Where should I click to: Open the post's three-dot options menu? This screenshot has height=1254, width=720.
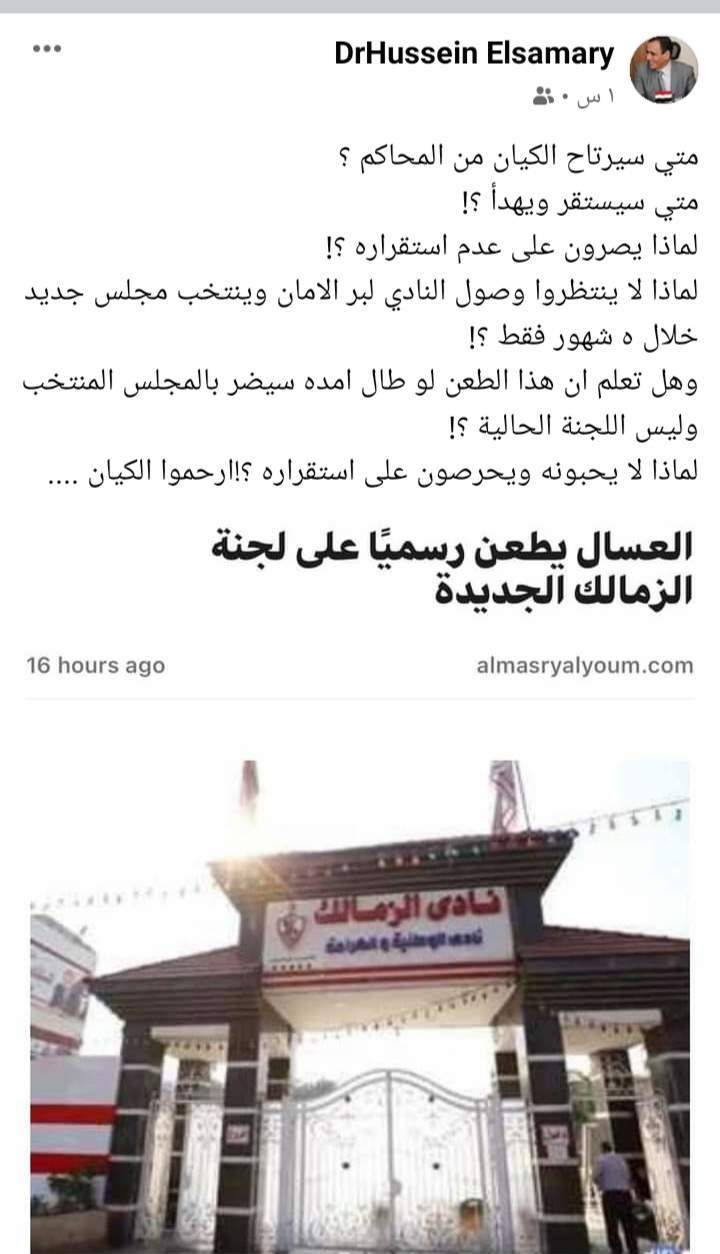47,48
